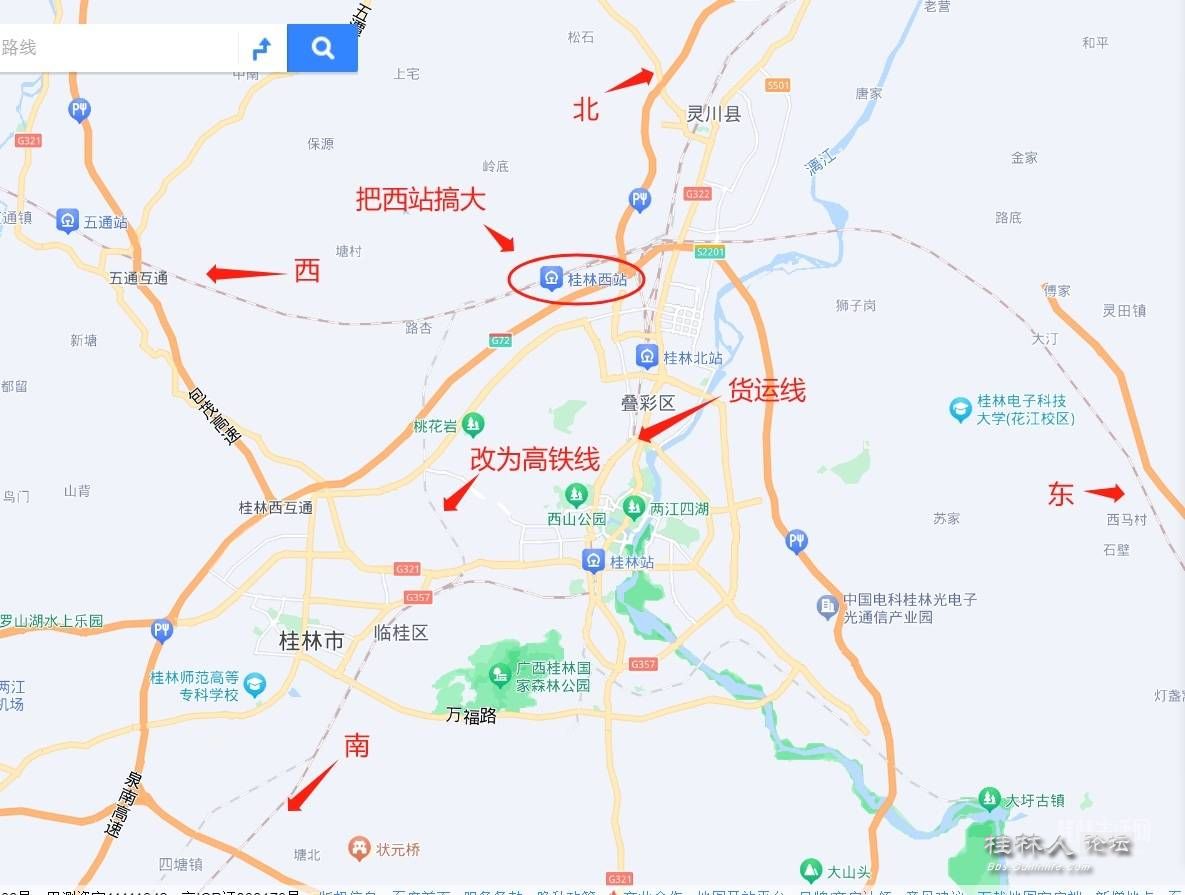This screenshot has height=895, width=1185.
Task: Open route directions arrow icon
Action: [262, 48]
